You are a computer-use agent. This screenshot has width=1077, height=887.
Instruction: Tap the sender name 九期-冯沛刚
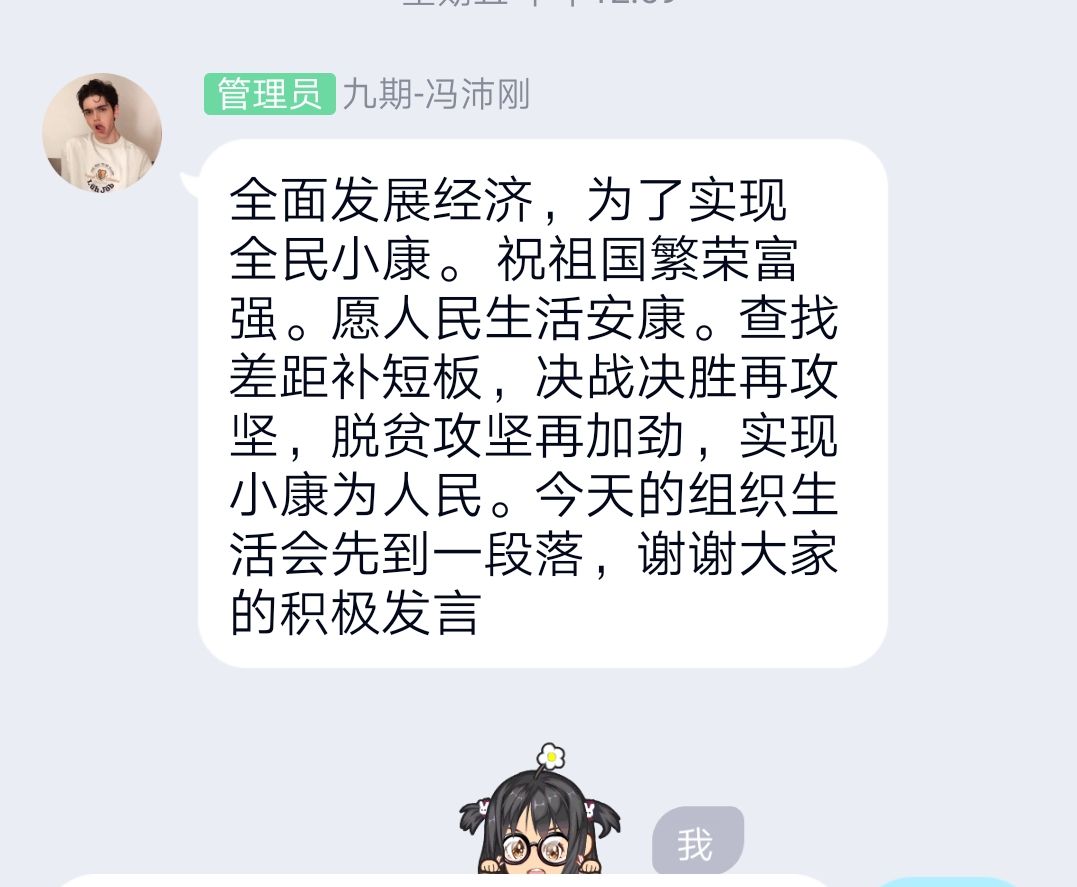click(435, 95)
